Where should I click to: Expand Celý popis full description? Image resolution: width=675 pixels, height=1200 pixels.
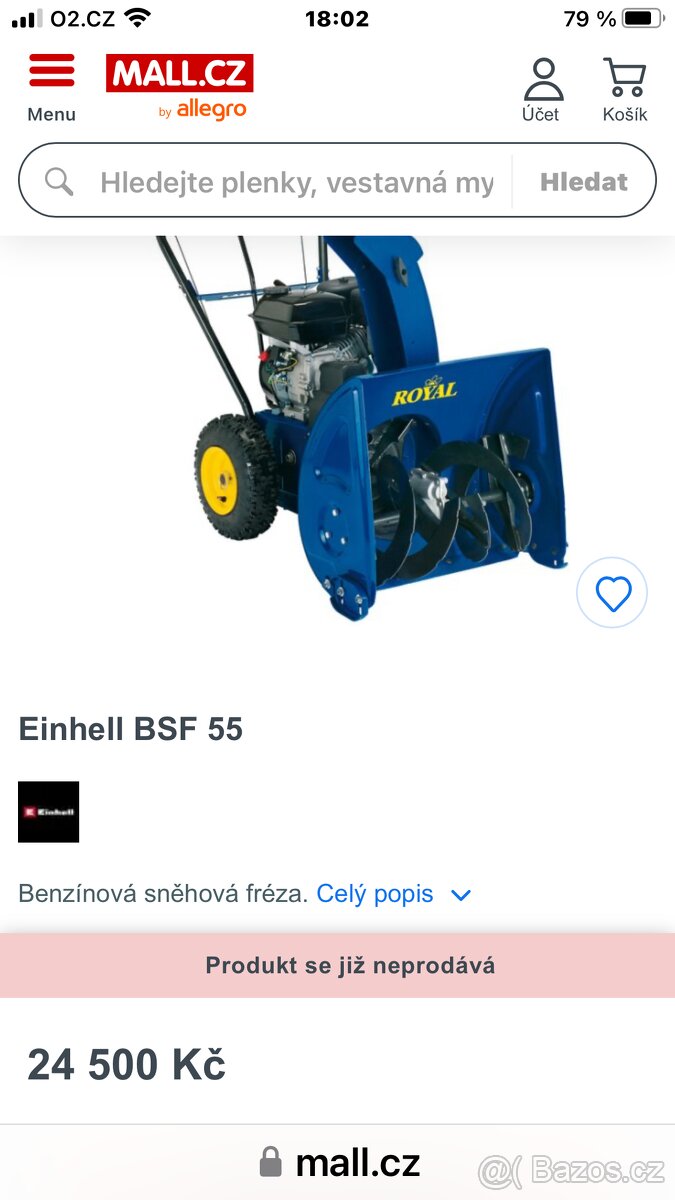(393, 894)
